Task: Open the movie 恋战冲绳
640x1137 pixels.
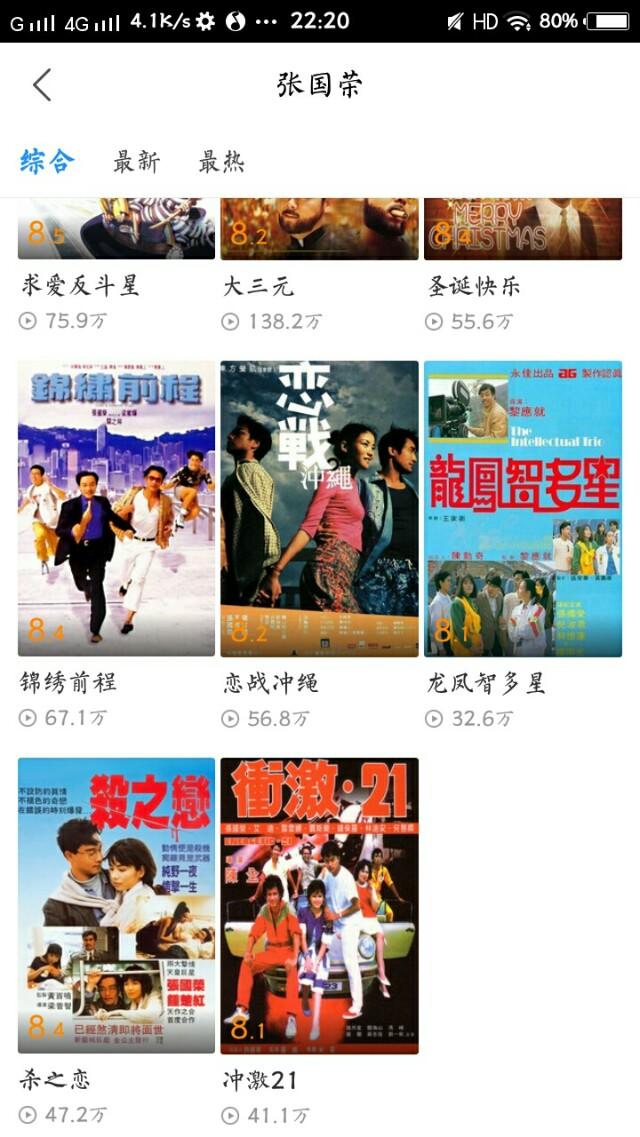Action: click(319, 508)
